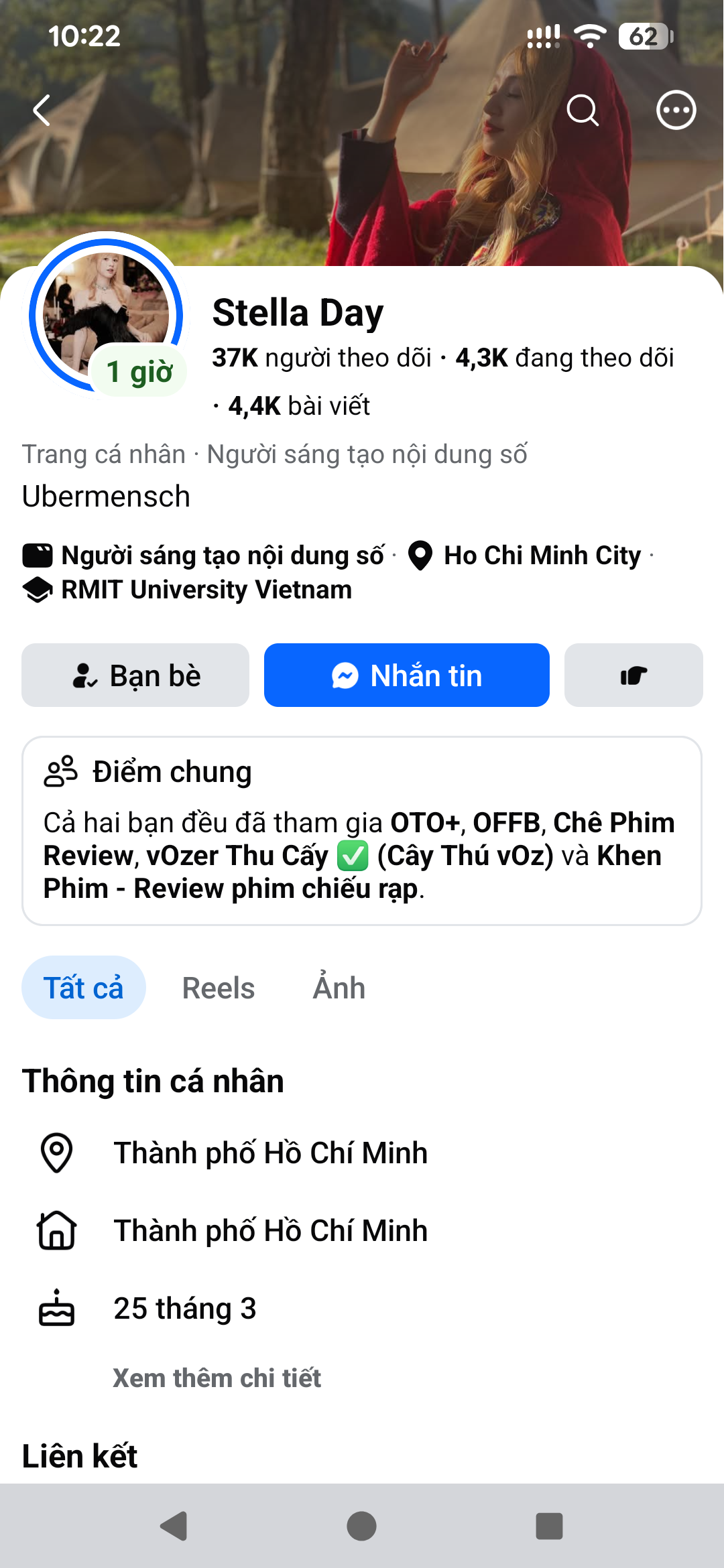Tap the system home button
The height and width of the screenshot is (1568, 724).
(361, 1526)
